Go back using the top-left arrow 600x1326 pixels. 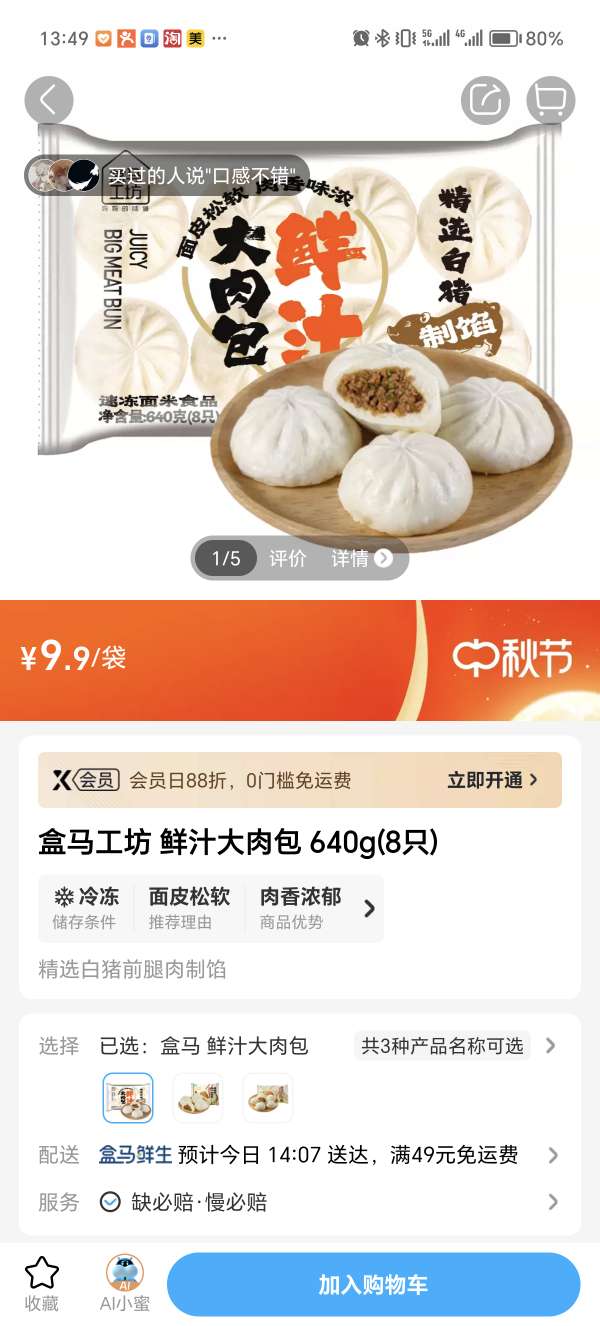click(49, 101)
